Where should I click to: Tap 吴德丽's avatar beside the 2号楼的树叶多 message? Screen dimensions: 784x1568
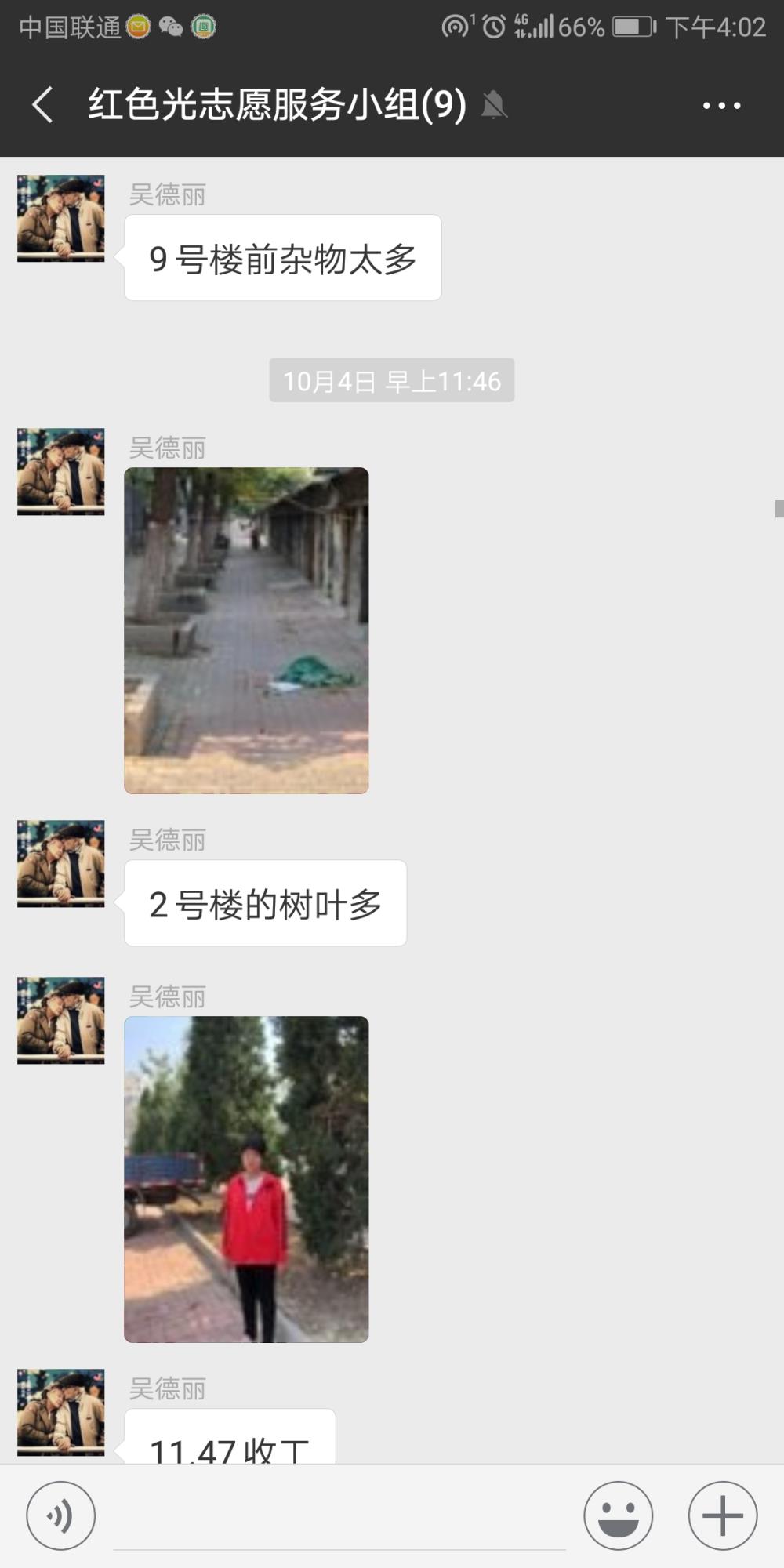61,864
